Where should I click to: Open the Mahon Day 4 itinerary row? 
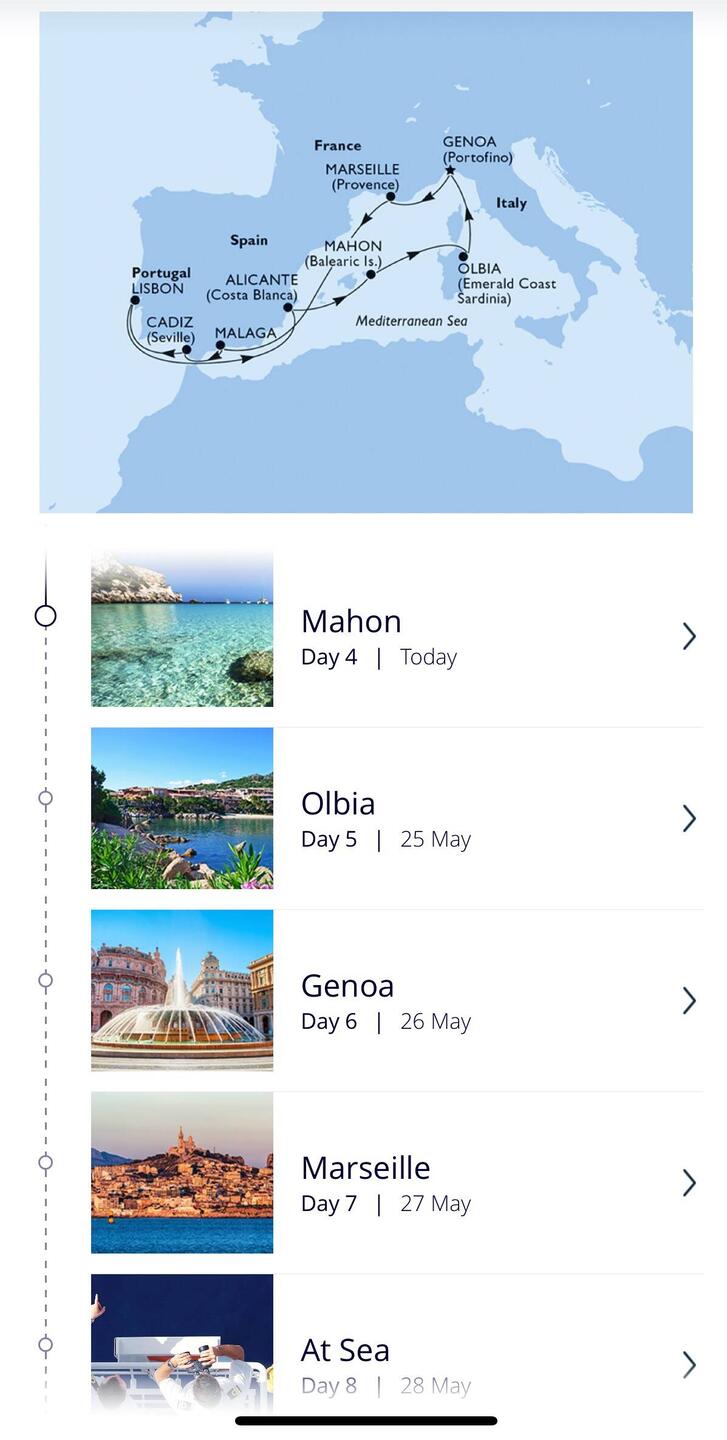tap(396, 636)
